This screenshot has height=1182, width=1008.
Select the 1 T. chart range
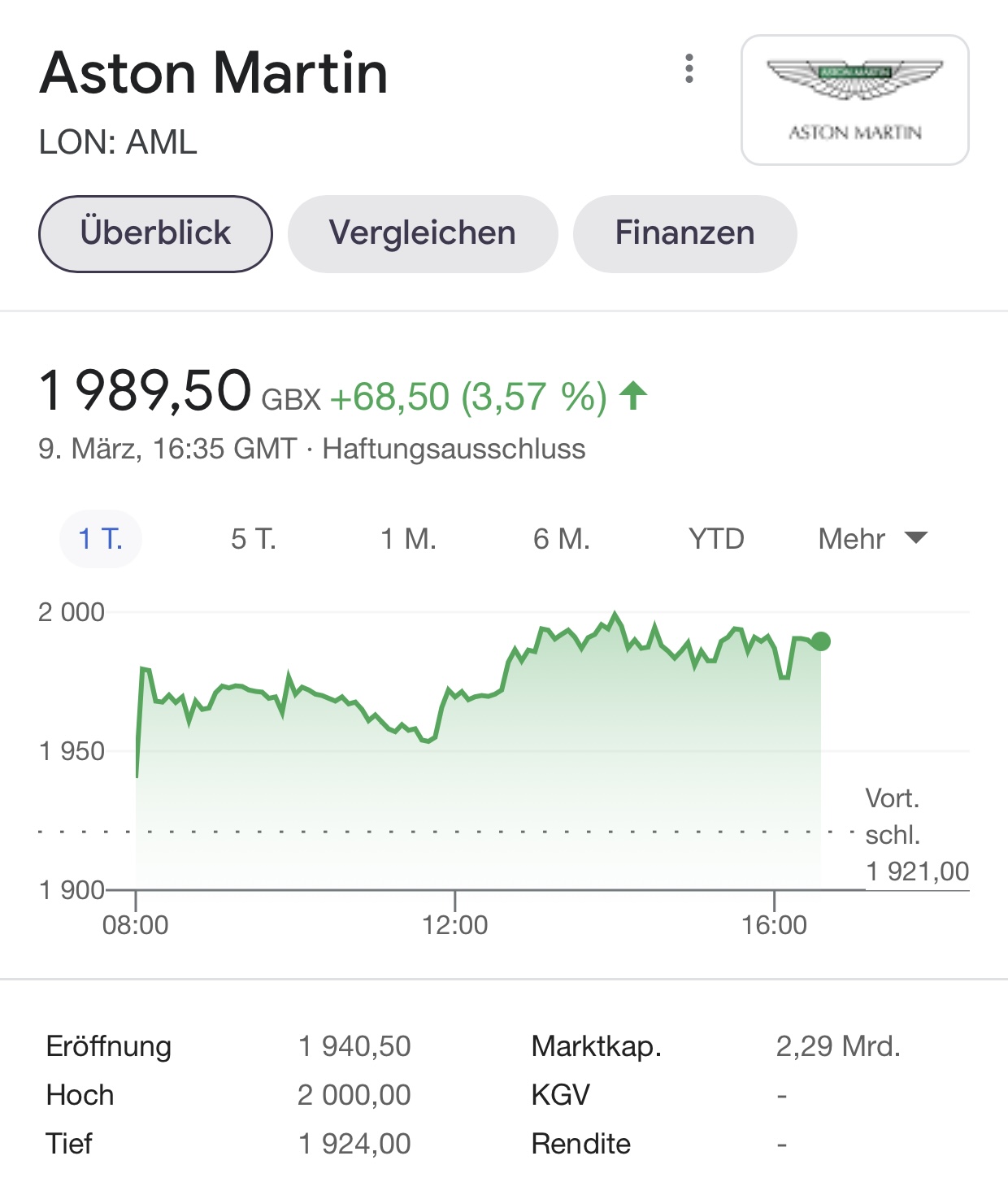(101, 539)
